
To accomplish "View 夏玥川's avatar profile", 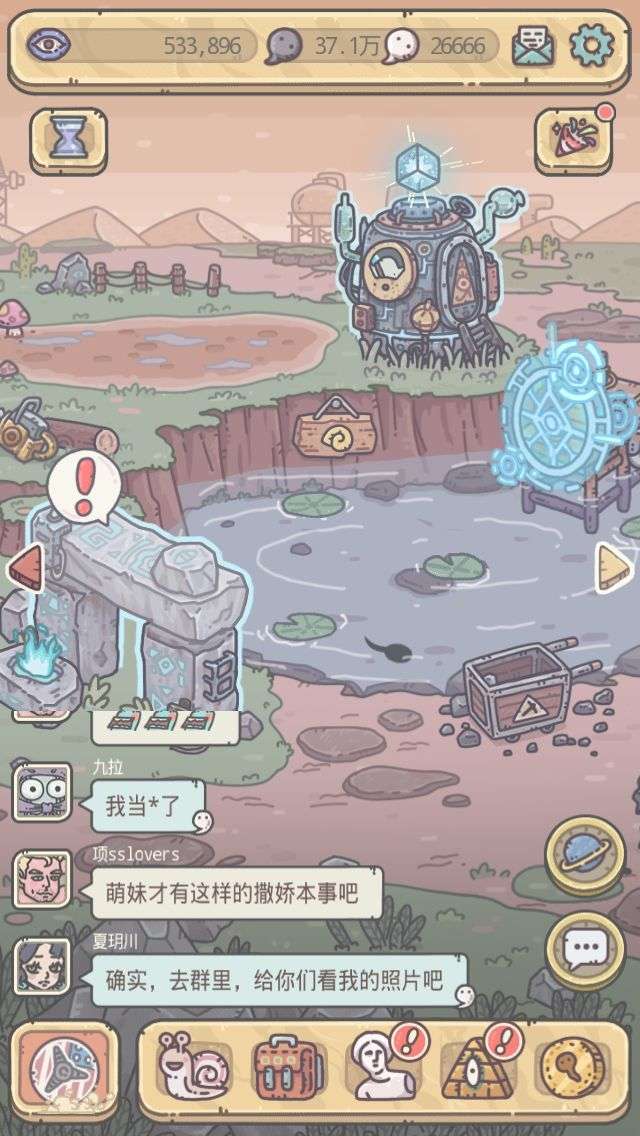I will [42, 965].
